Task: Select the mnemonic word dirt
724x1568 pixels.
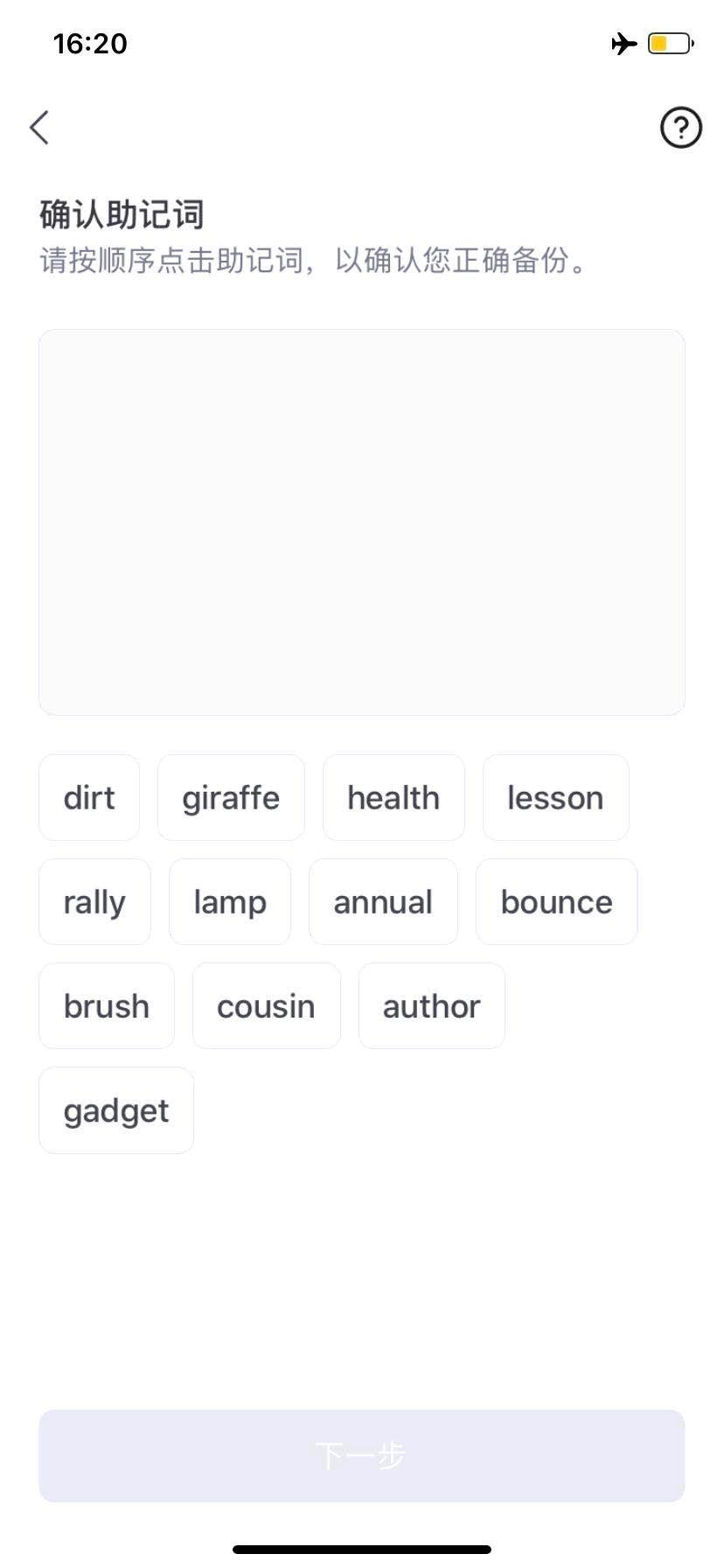Action: pos(89,798)
